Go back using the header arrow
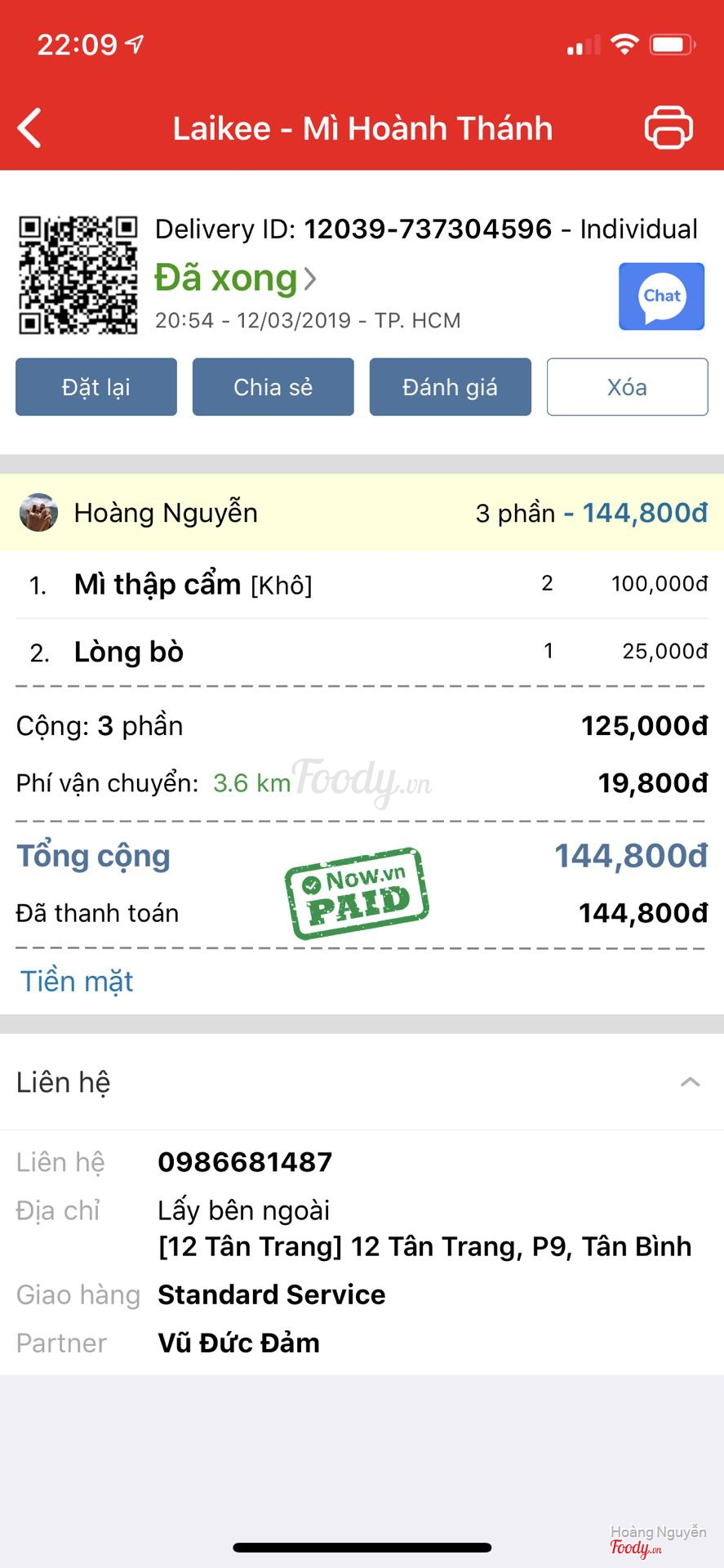This screenshot has height=1568, width=724. (x=30, y=128)
